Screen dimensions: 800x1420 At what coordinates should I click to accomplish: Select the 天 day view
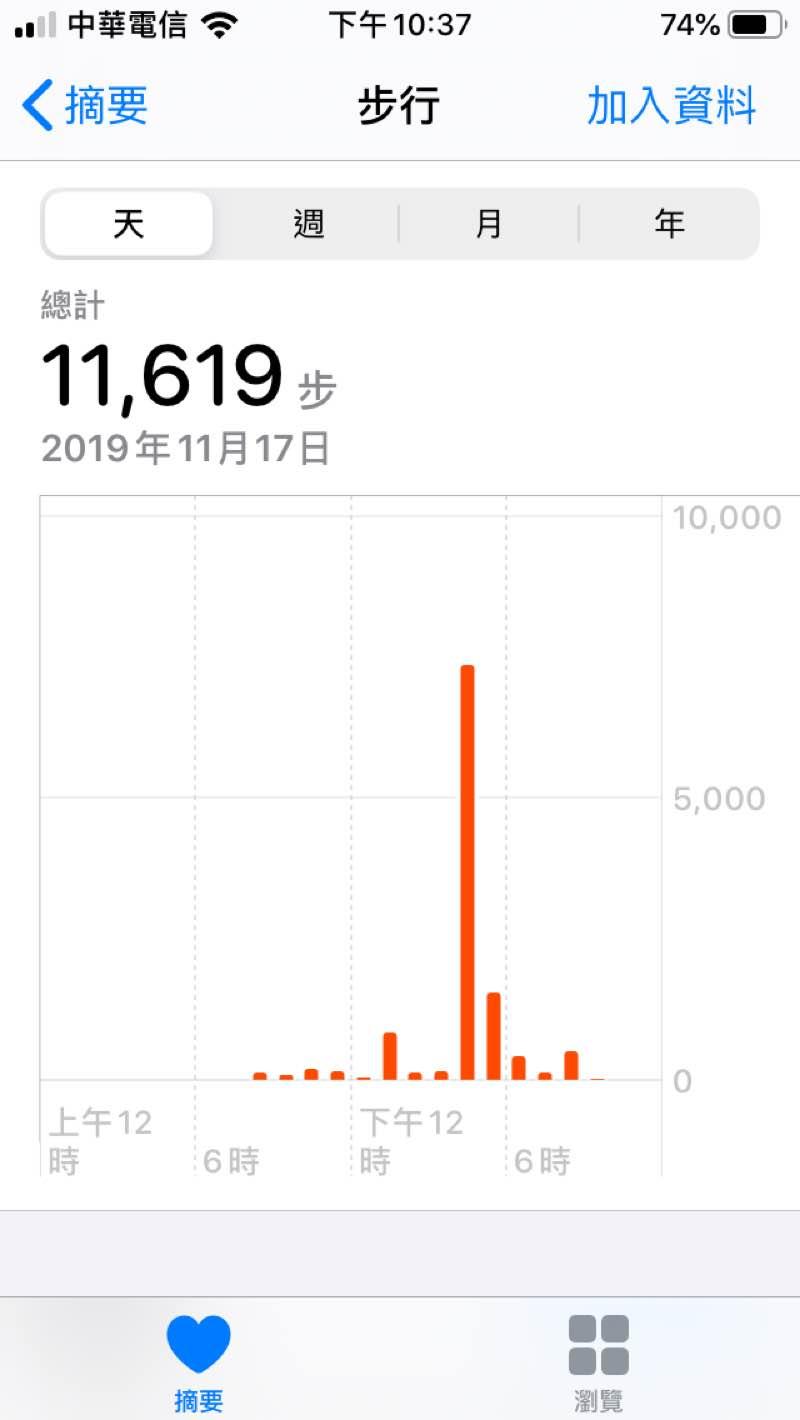coord(129,224)
